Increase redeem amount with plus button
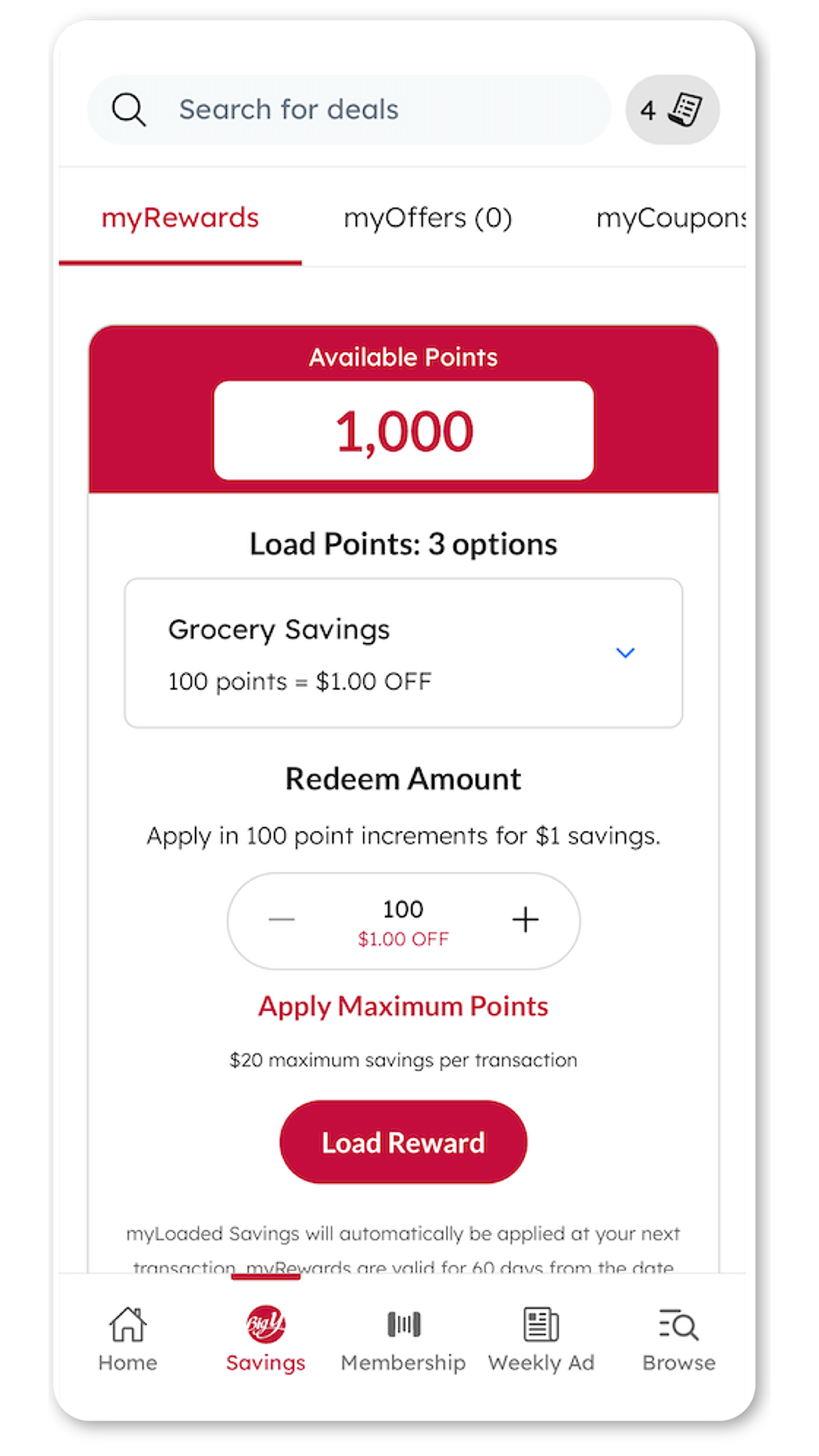 (525, 920)
